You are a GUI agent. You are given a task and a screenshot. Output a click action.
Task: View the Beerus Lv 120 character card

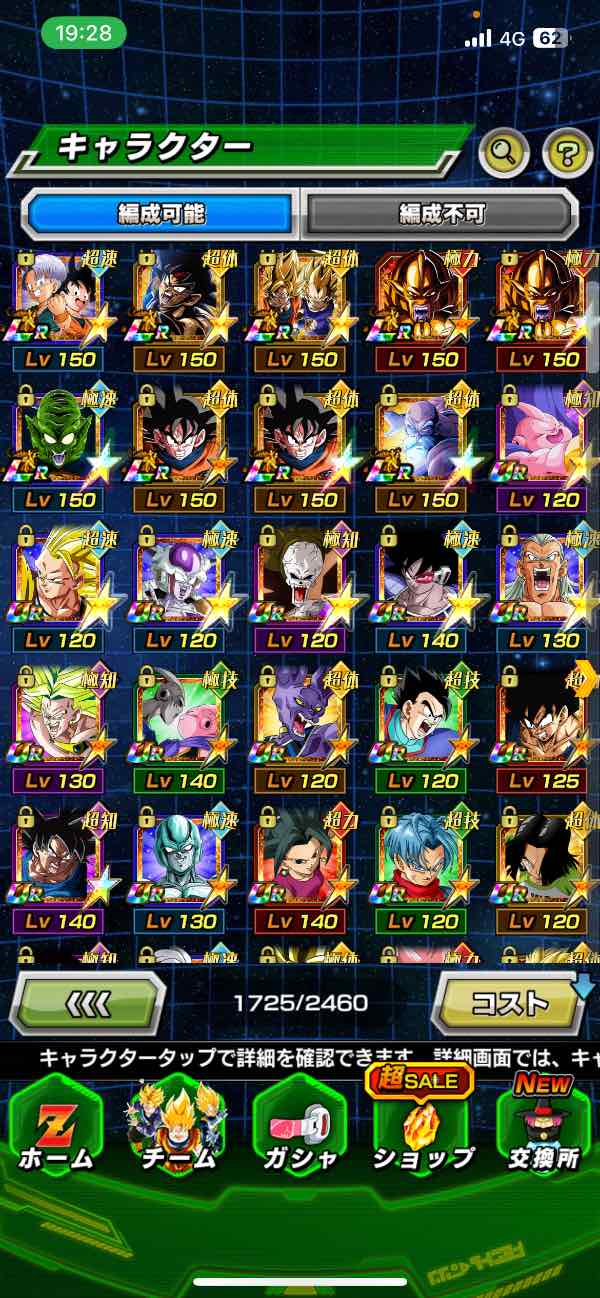point(302,722)
